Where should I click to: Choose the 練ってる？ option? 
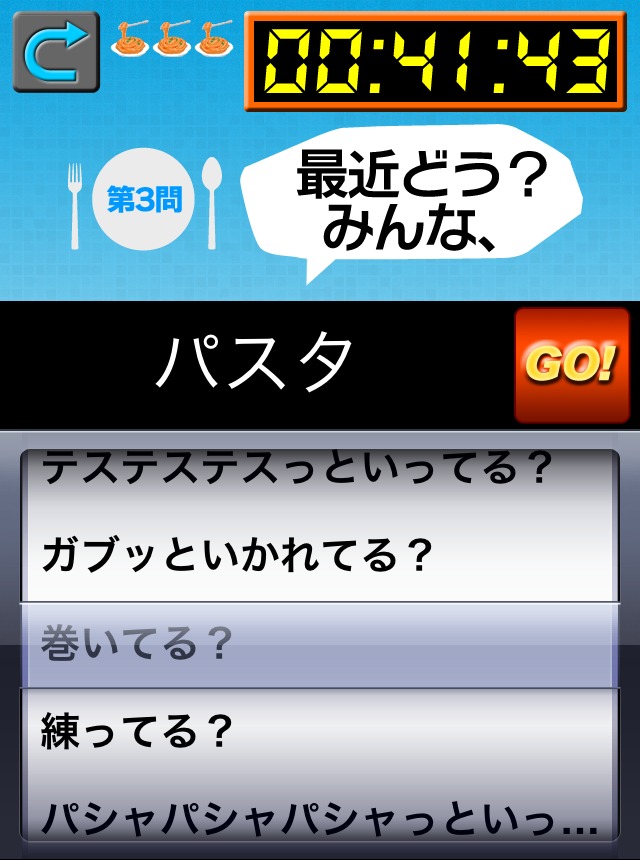point(137,734)
